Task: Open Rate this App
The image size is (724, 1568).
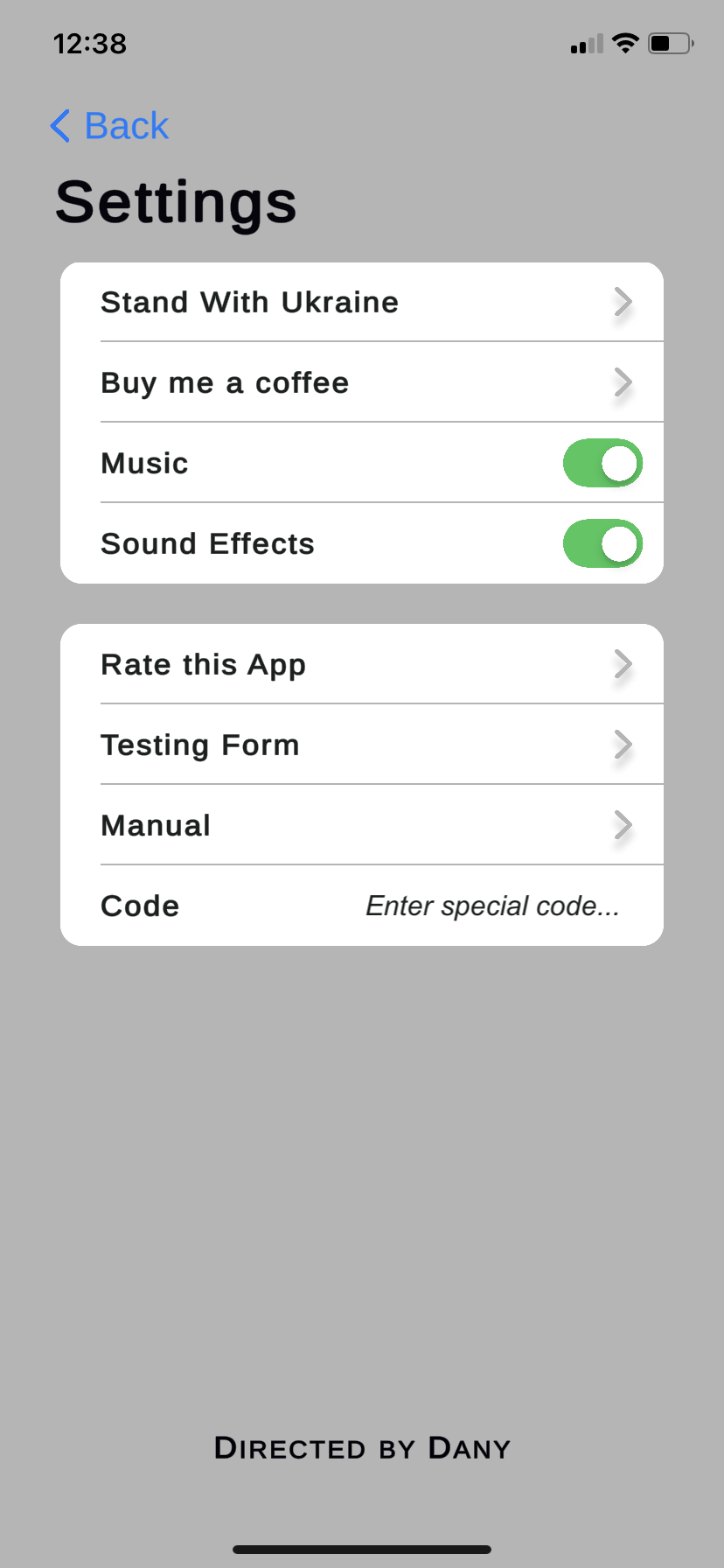Action: [x=361, y=664]
